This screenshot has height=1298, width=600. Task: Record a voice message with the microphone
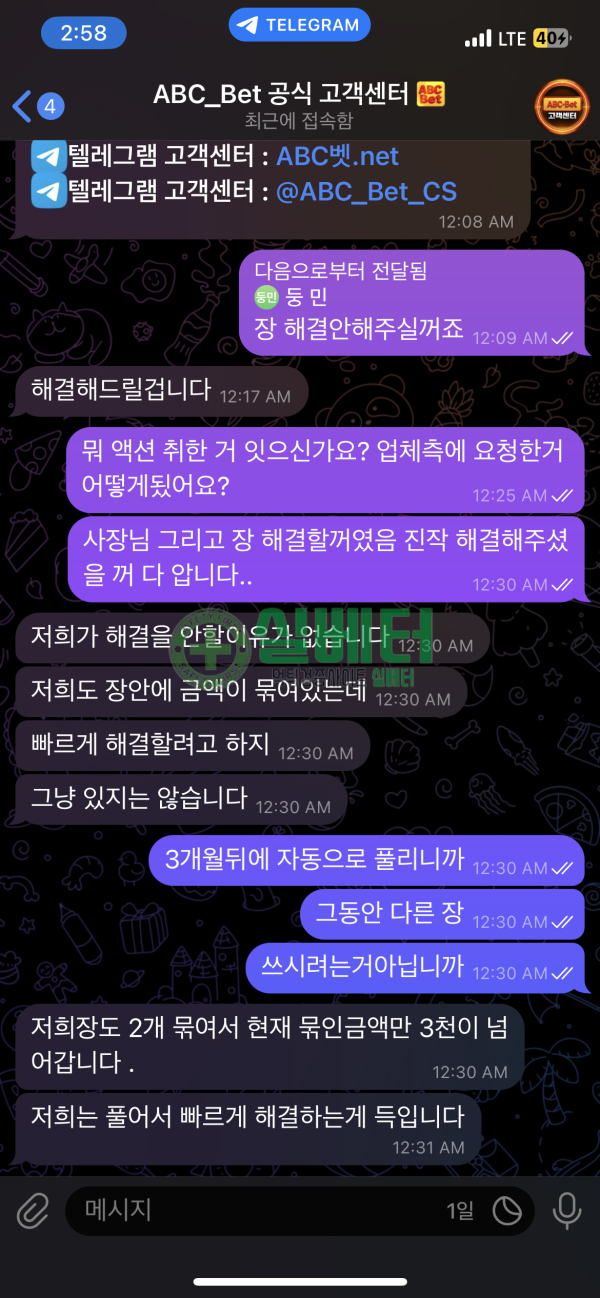(567, 1211)
